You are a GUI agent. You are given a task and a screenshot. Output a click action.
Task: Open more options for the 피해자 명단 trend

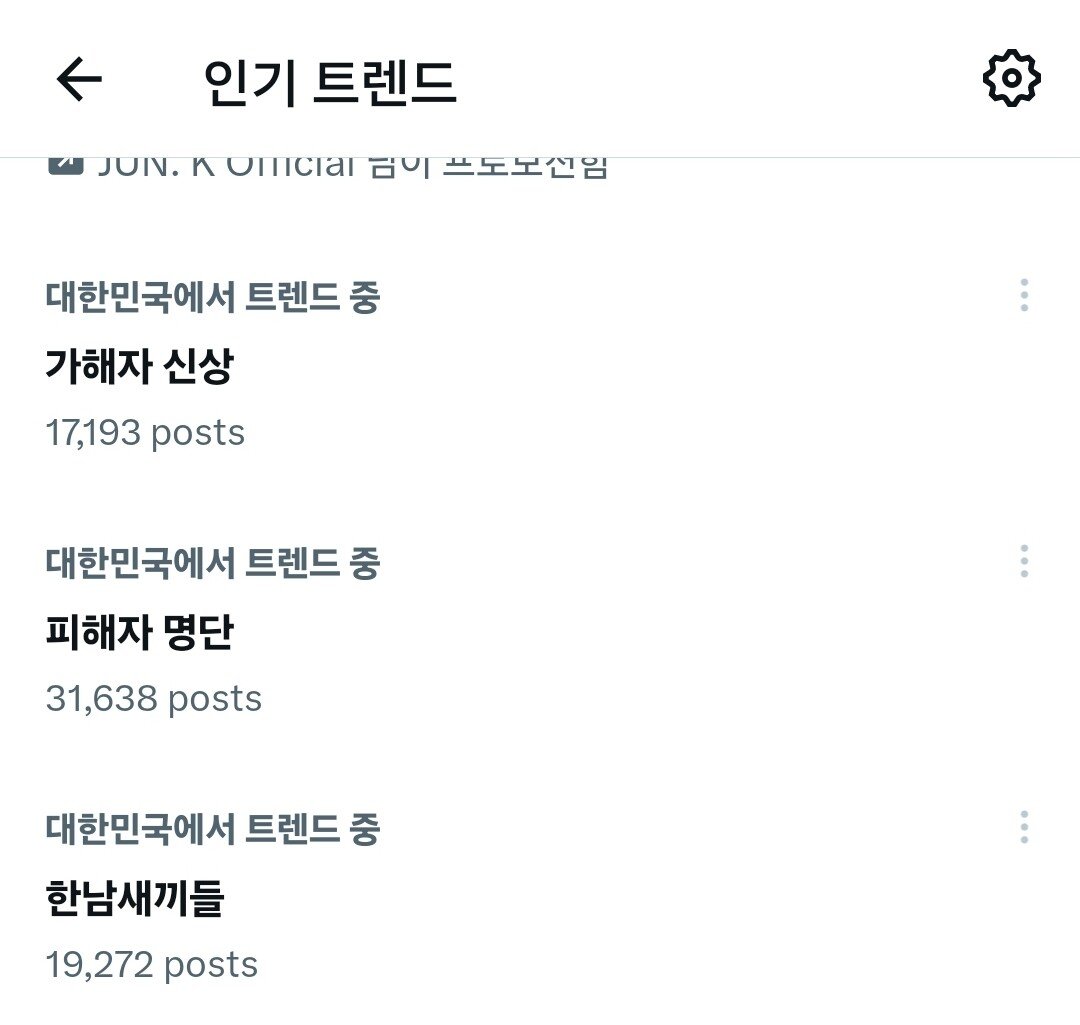(x=1023, y=562)
